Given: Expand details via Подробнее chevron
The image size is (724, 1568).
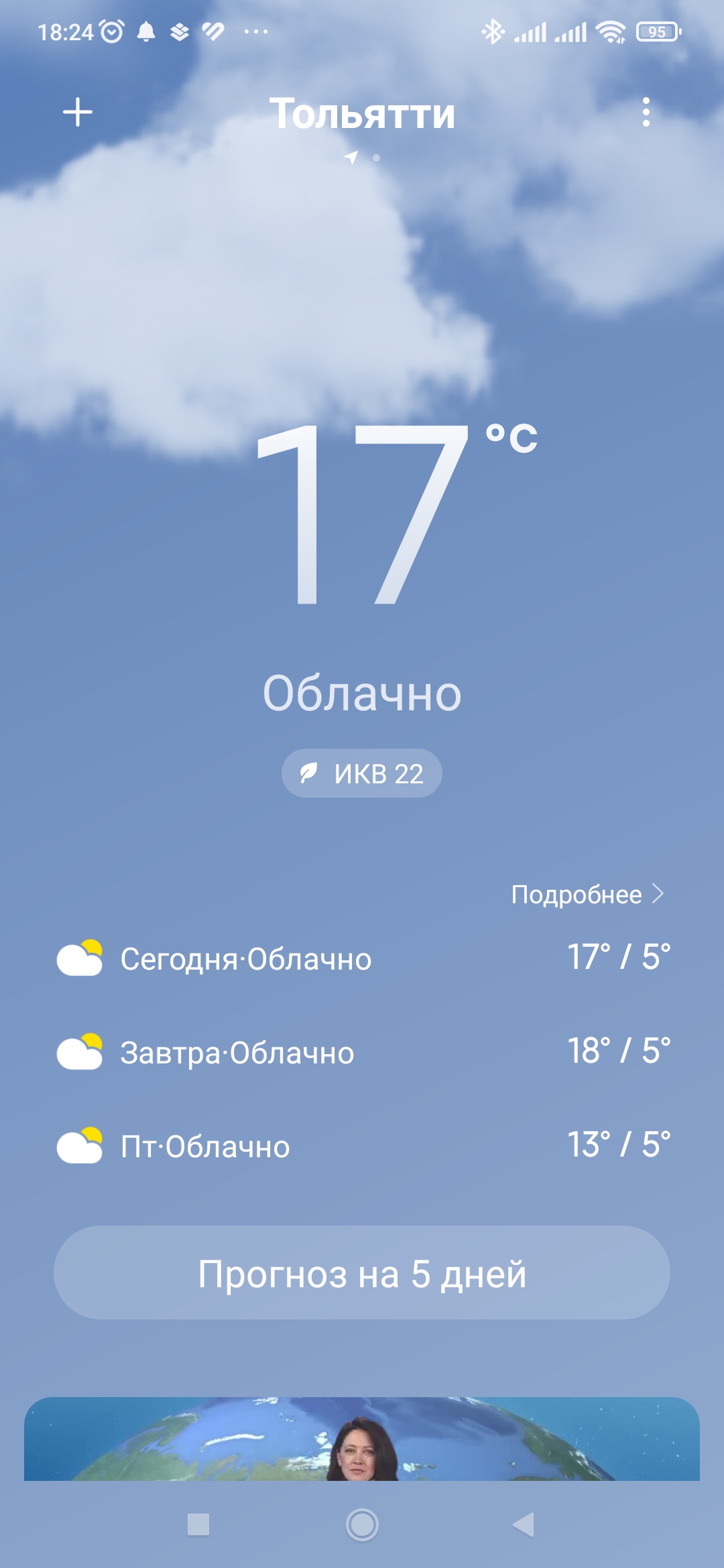Looking at the screenshot, I should (659, 893).
